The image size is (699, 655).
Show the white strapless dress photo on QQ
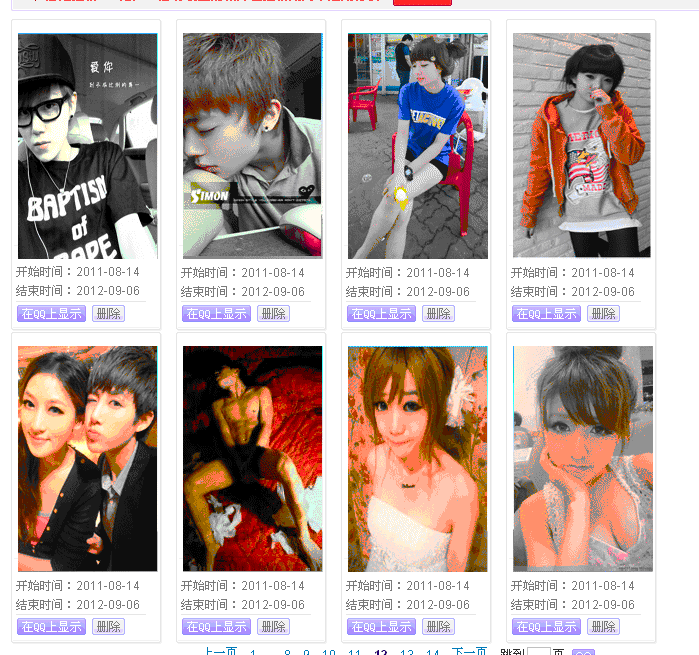(381, 626)
